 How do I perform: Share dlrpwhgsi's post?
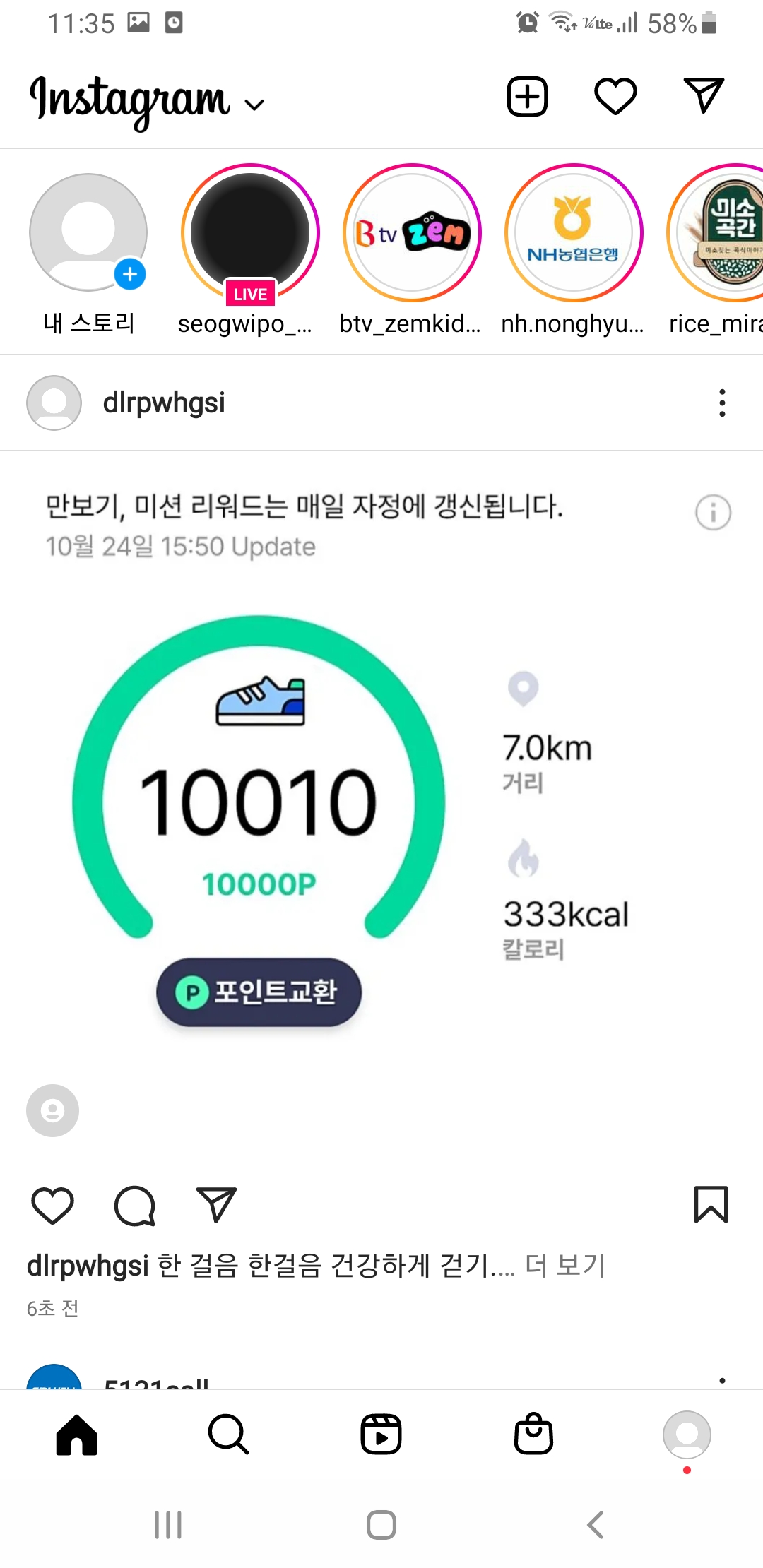tap(215, 1205)
